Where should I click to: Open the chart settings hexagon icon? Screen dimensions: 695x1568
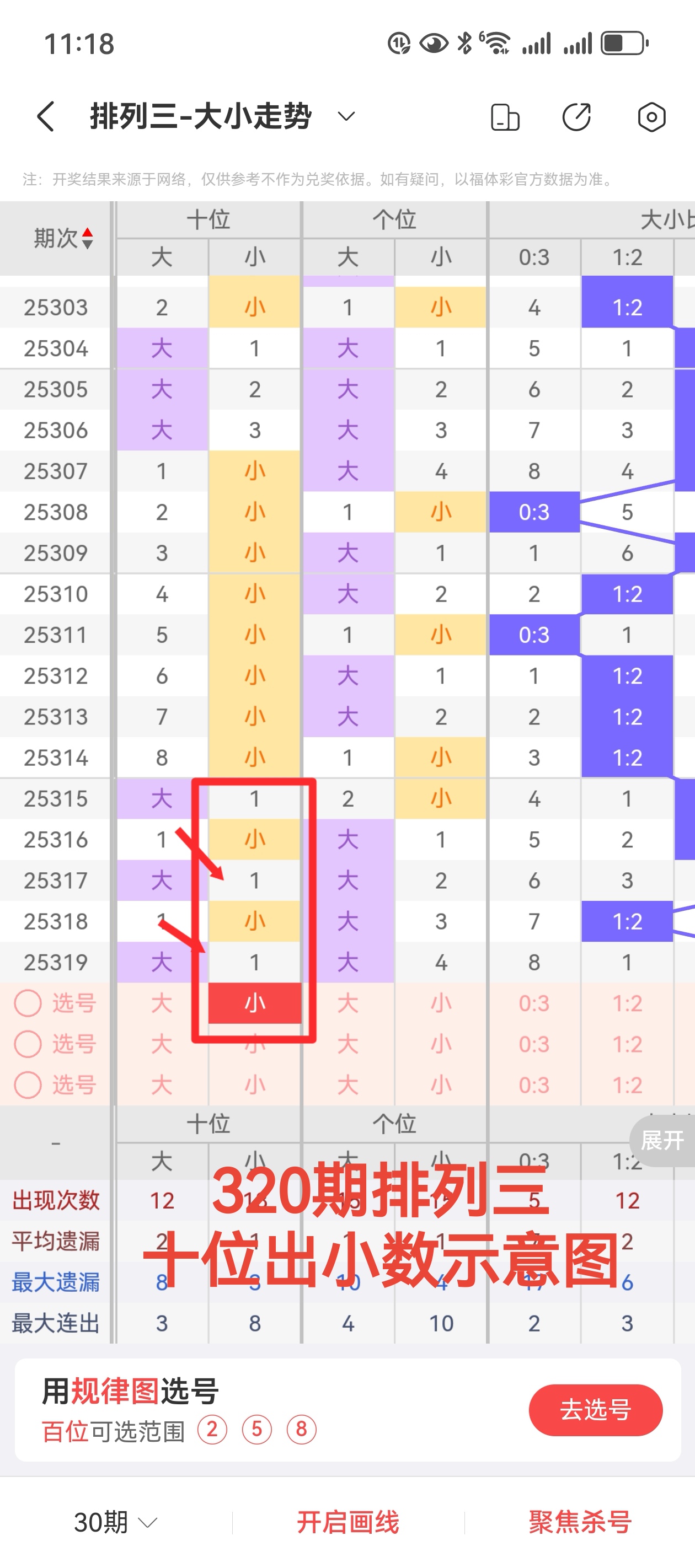tap(651, 117)
